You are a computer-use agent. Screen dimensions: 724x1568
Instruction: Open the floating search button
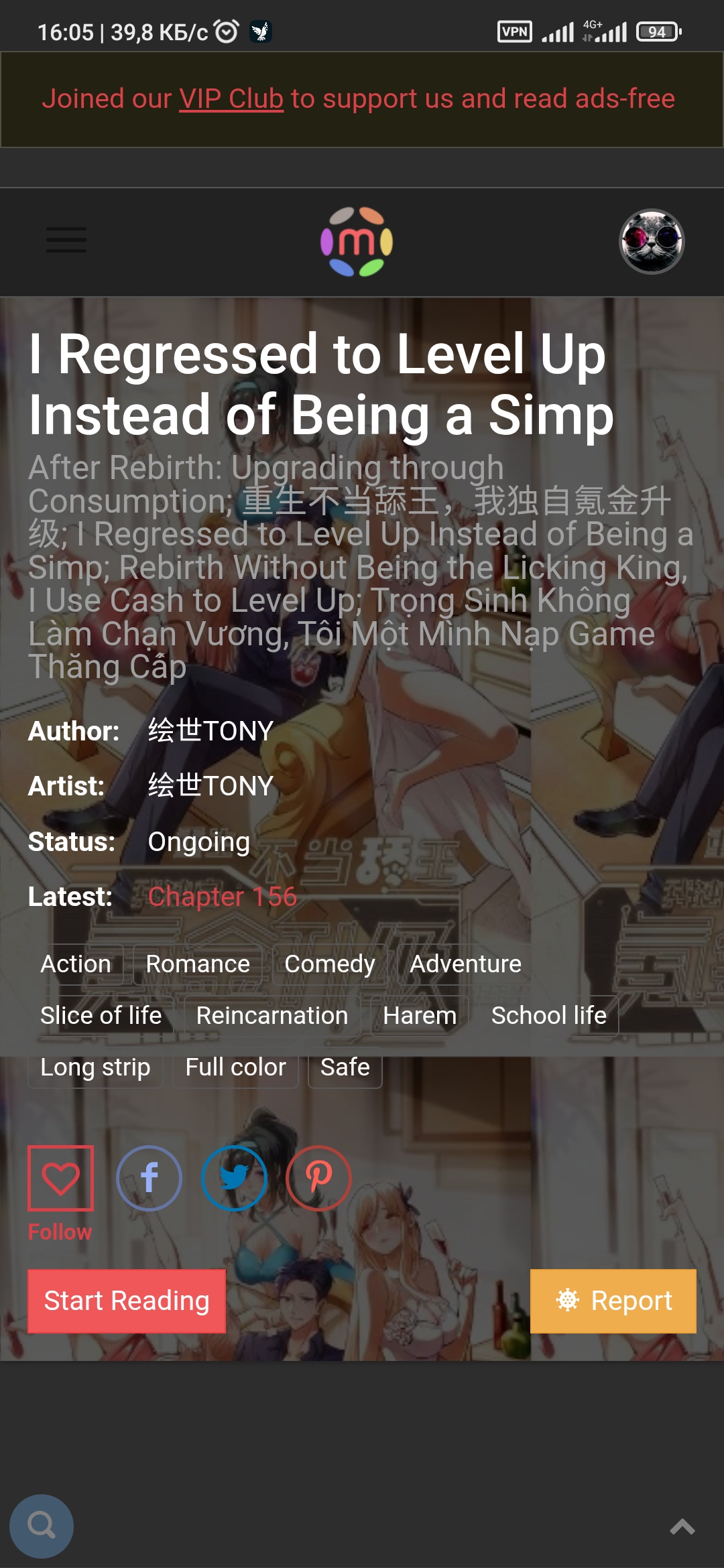point(42,1526)
